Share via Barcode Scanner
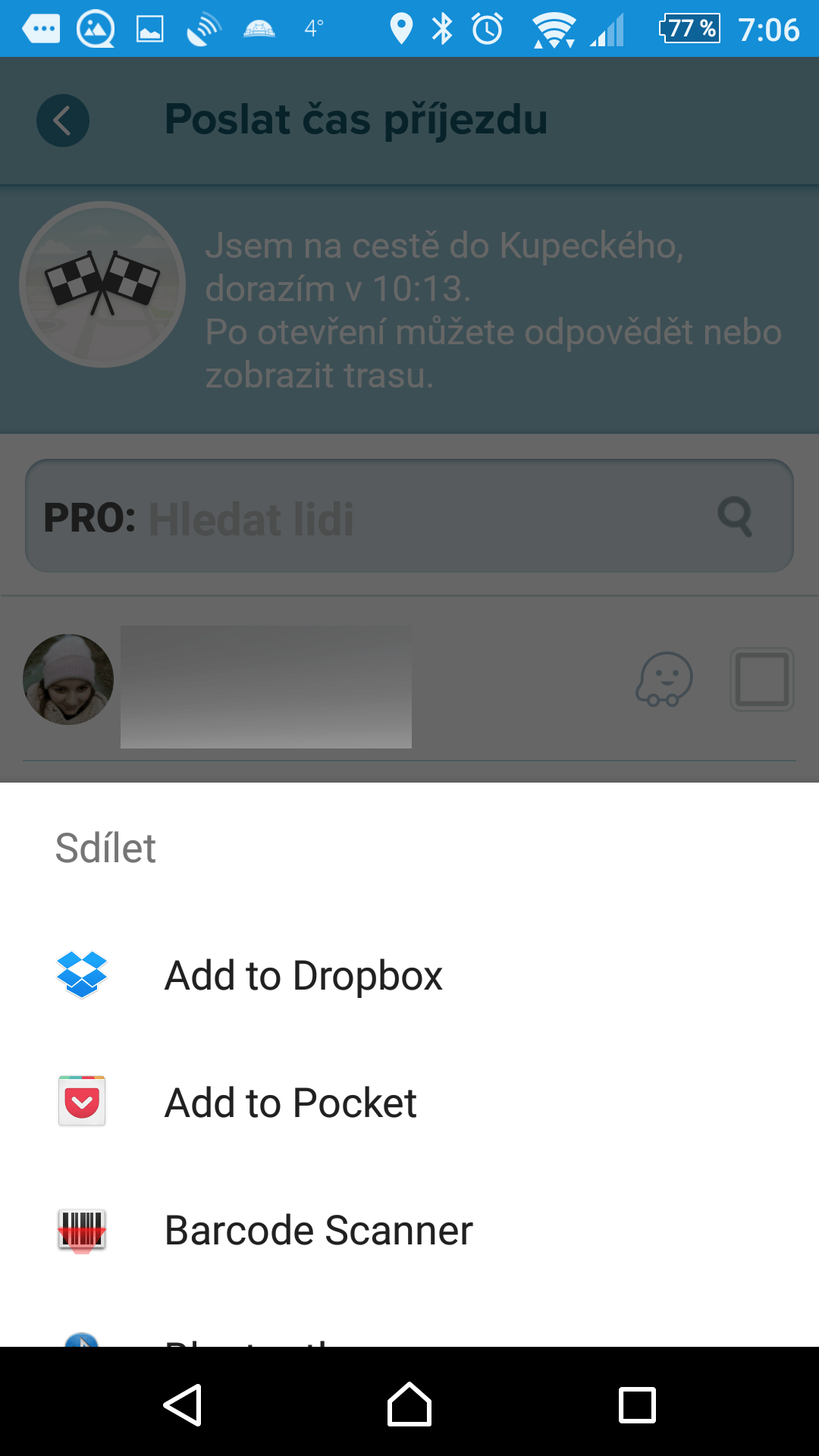This screenshot has height=1456, width=819. pyautogui.click(x=409, y=1230)
